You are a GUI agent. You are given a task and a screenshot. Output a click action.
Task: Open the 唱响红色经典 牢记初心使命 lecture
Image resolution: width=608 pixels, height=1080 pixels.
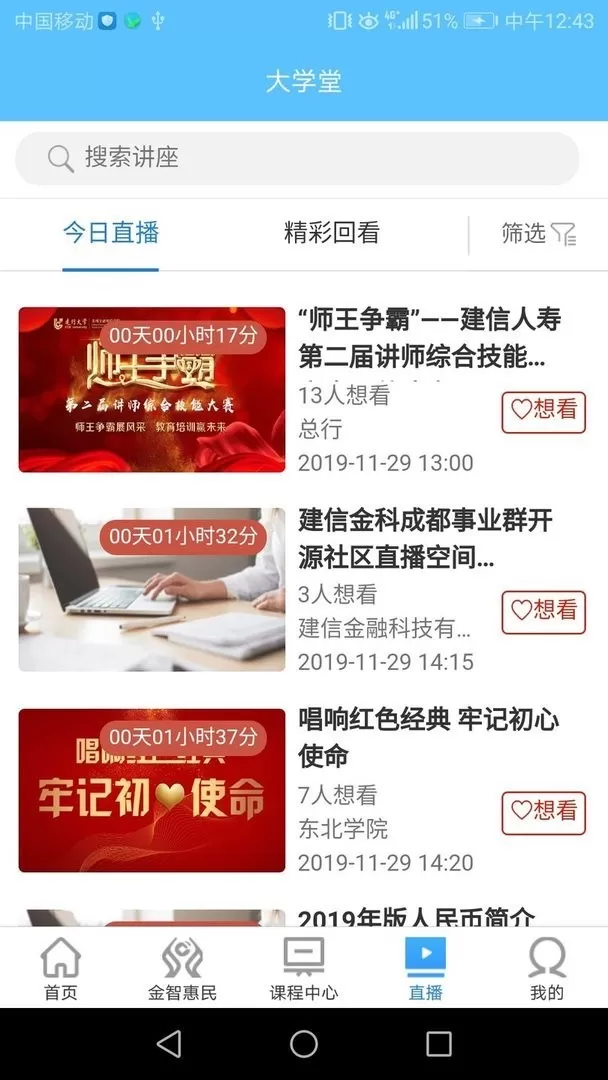pos(303,791)
